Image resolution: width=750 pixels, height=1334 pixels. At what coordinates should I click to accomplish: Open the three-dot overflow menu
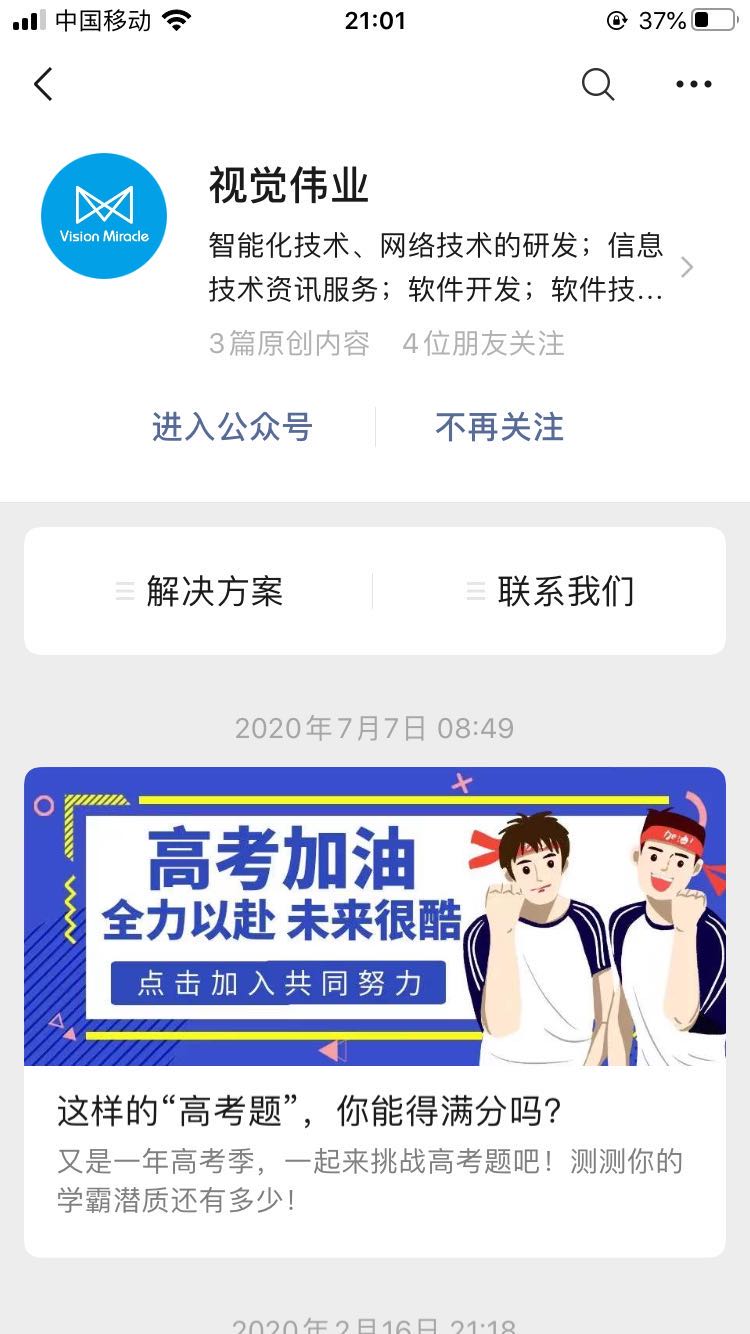(693, 84)
